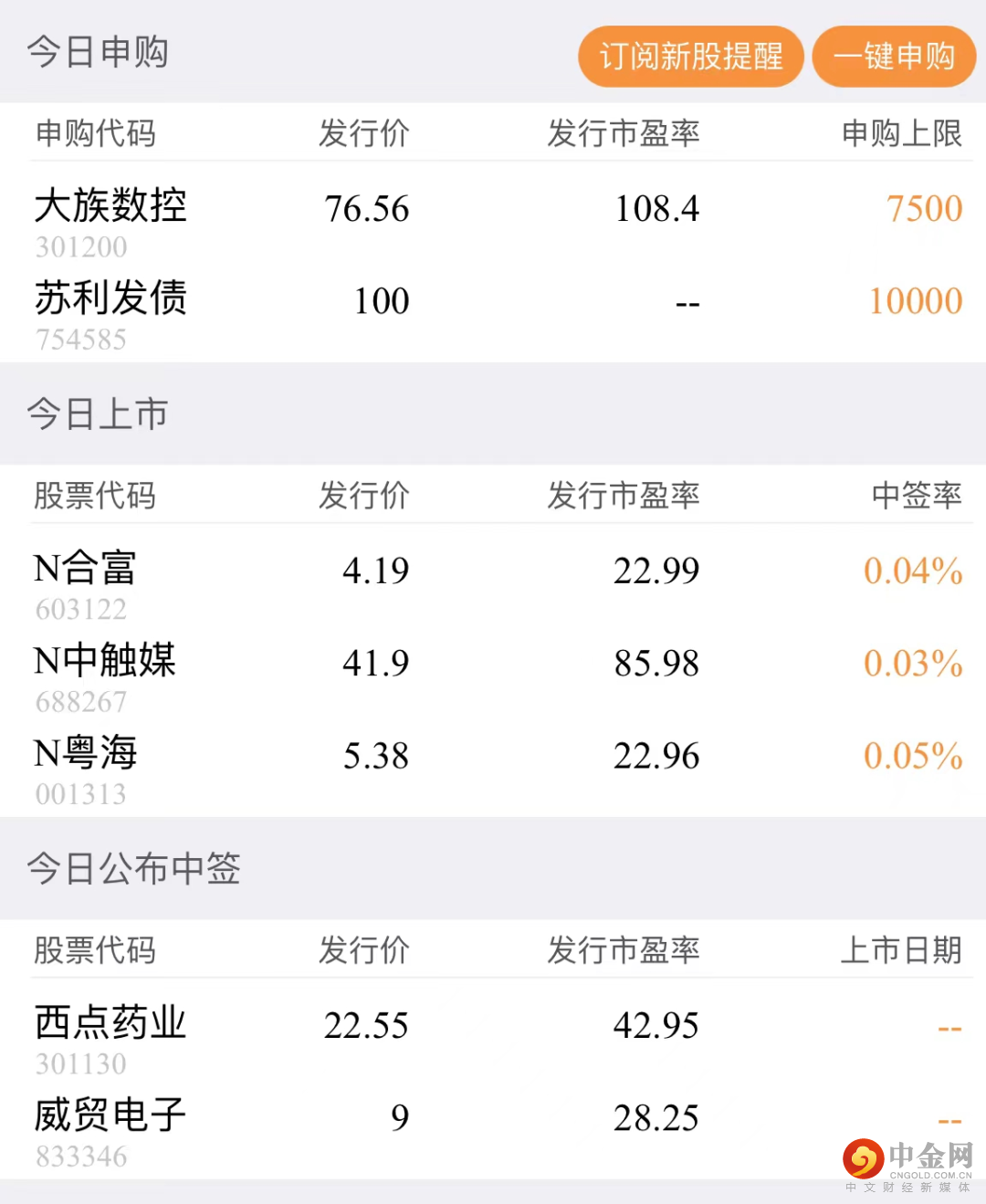
Task: Tap the 一键申购 button
Action: [893, 57]
